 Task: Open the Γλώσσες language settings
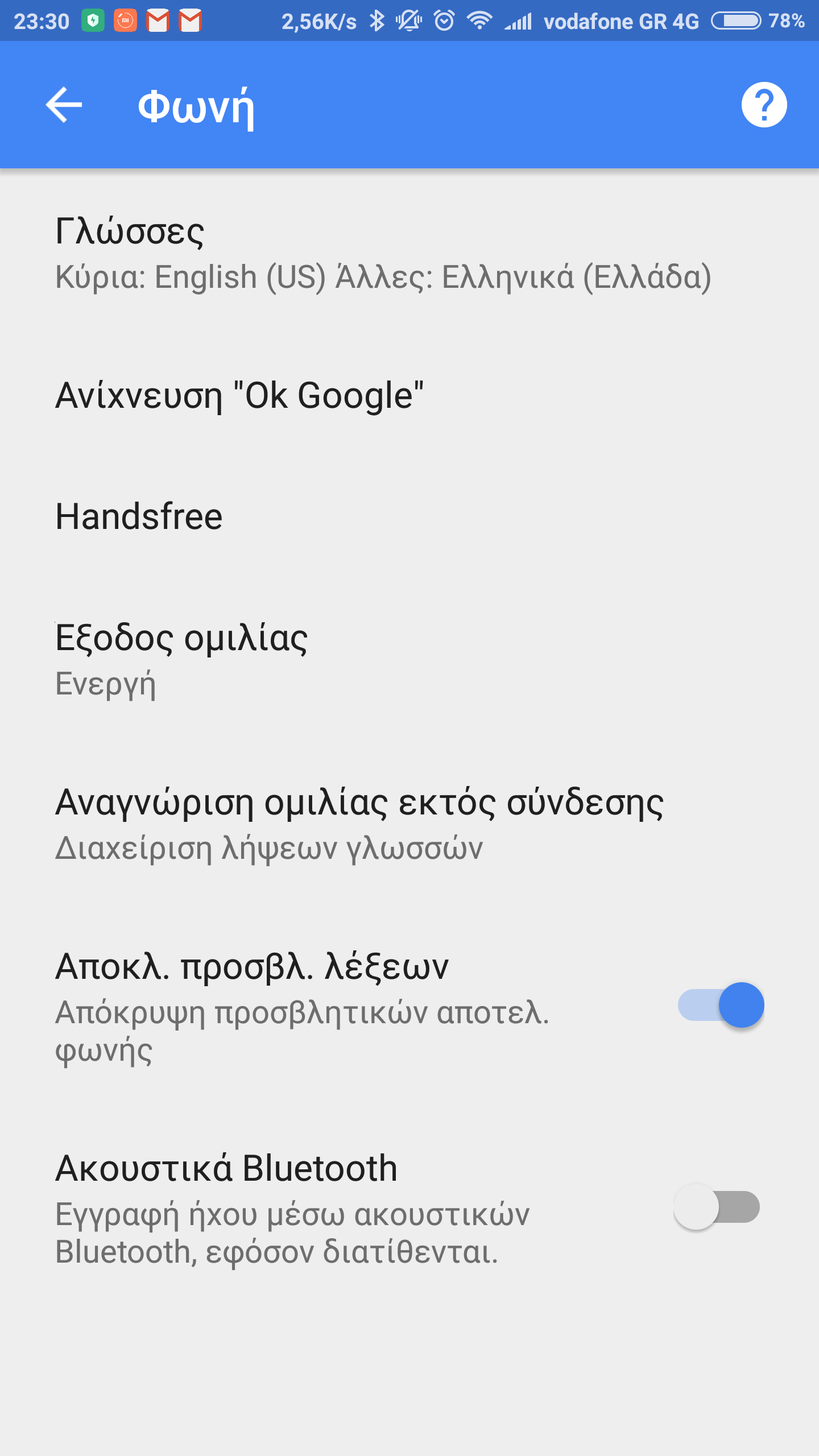pyautogui.click(x=382, y=254)
